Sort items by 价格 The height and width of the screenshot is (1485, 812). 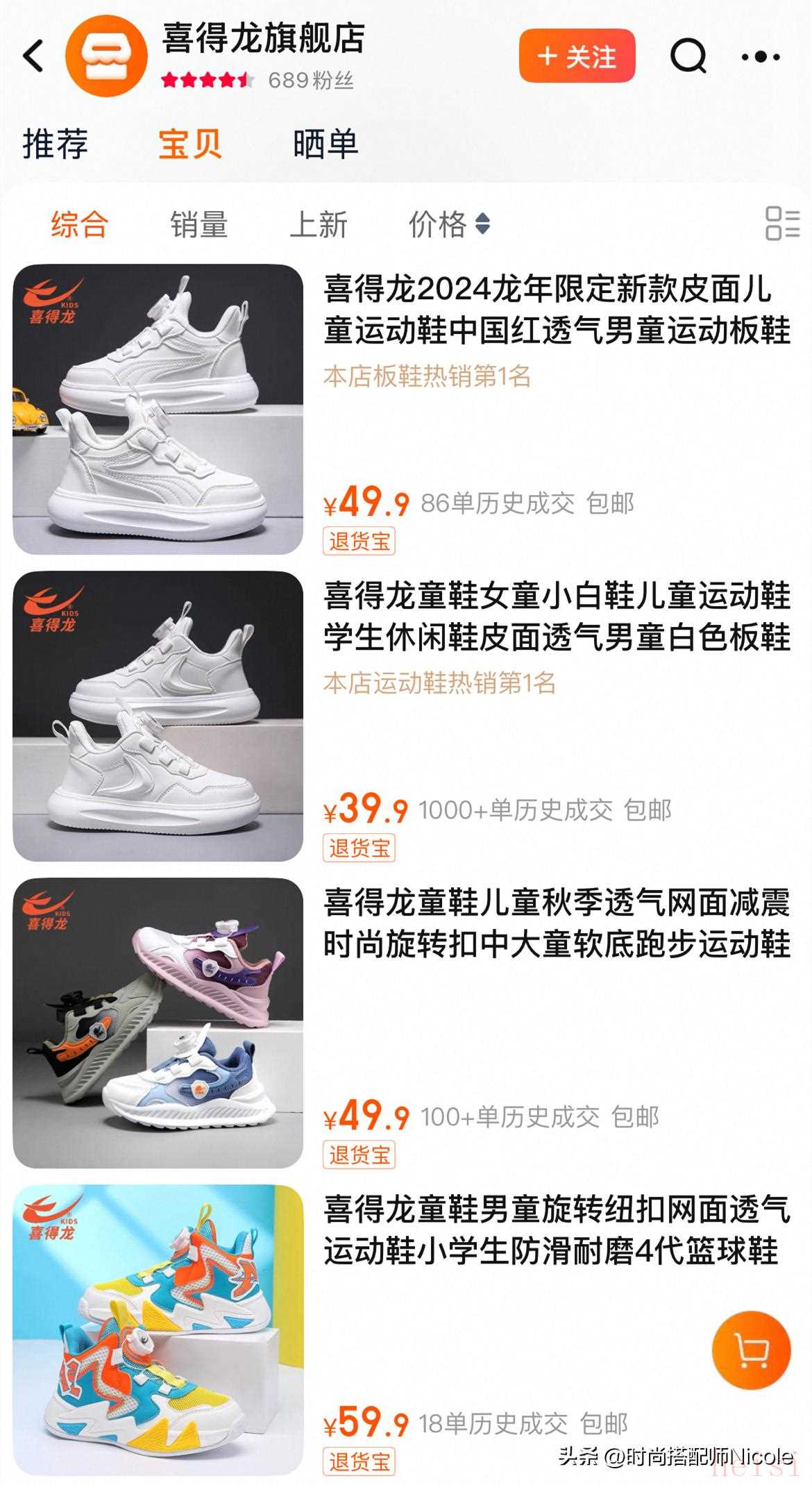coord(449,224)
